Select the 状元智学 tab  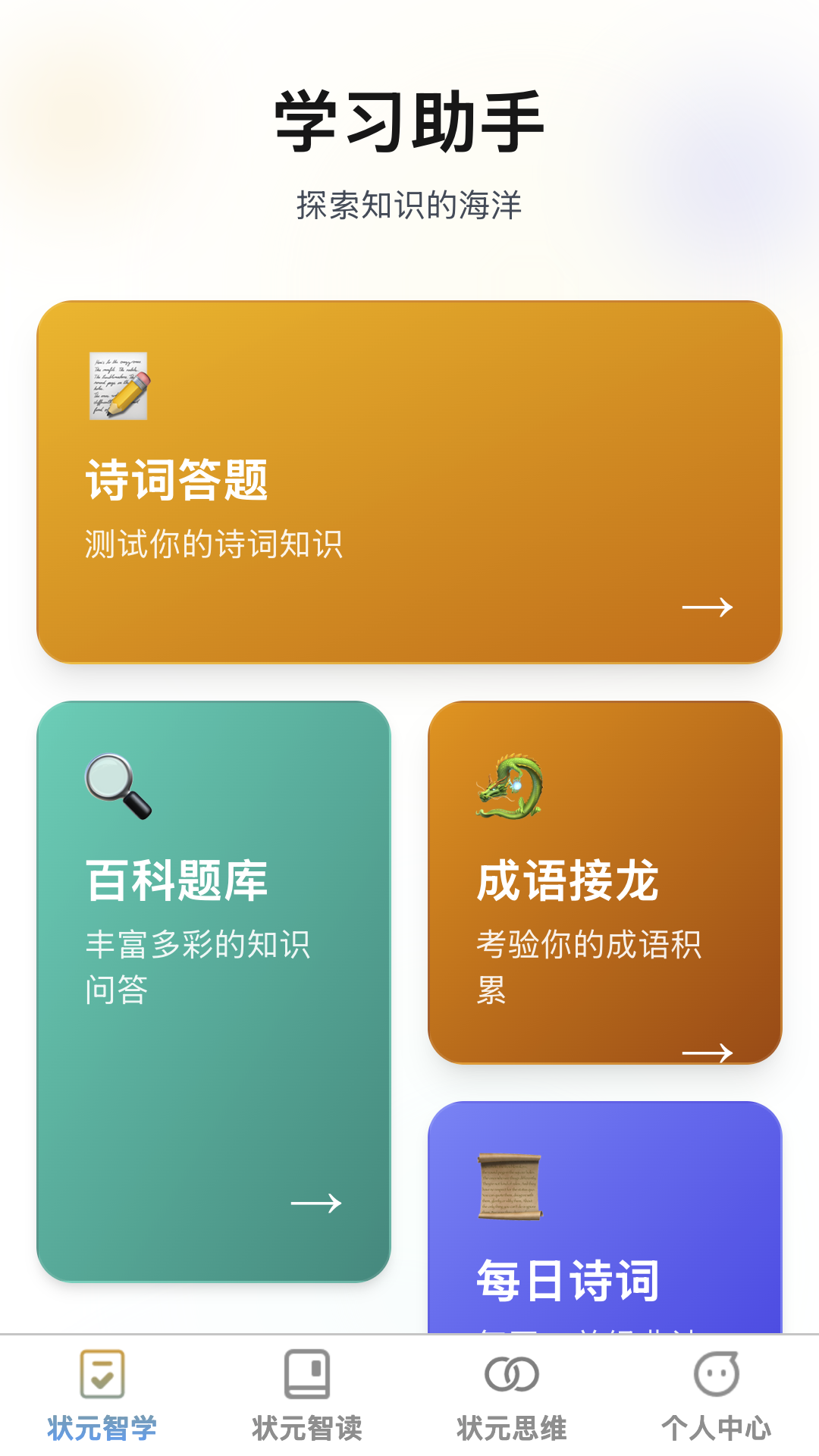tap(102, 1395)
